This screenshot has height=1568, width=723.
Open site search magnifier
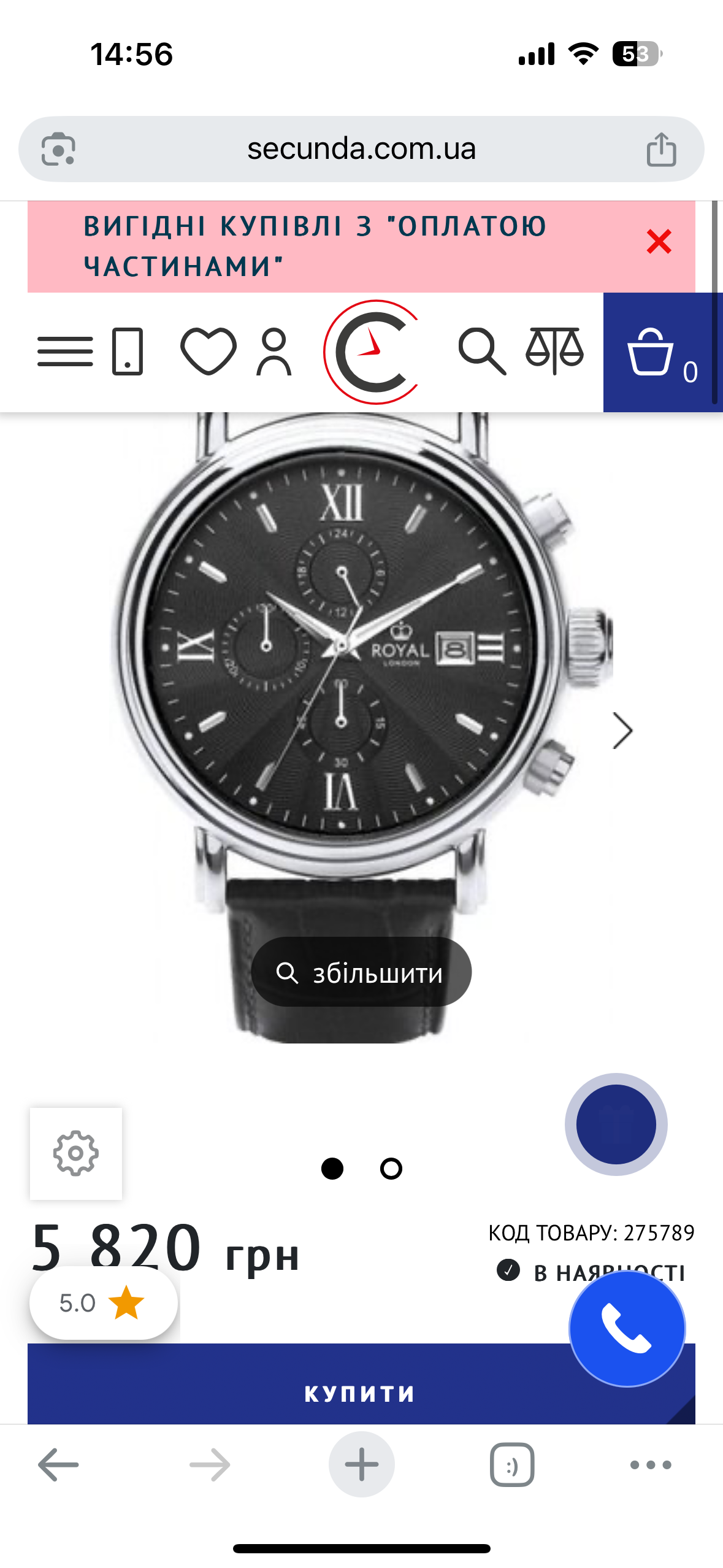click(x=482, y=352)
